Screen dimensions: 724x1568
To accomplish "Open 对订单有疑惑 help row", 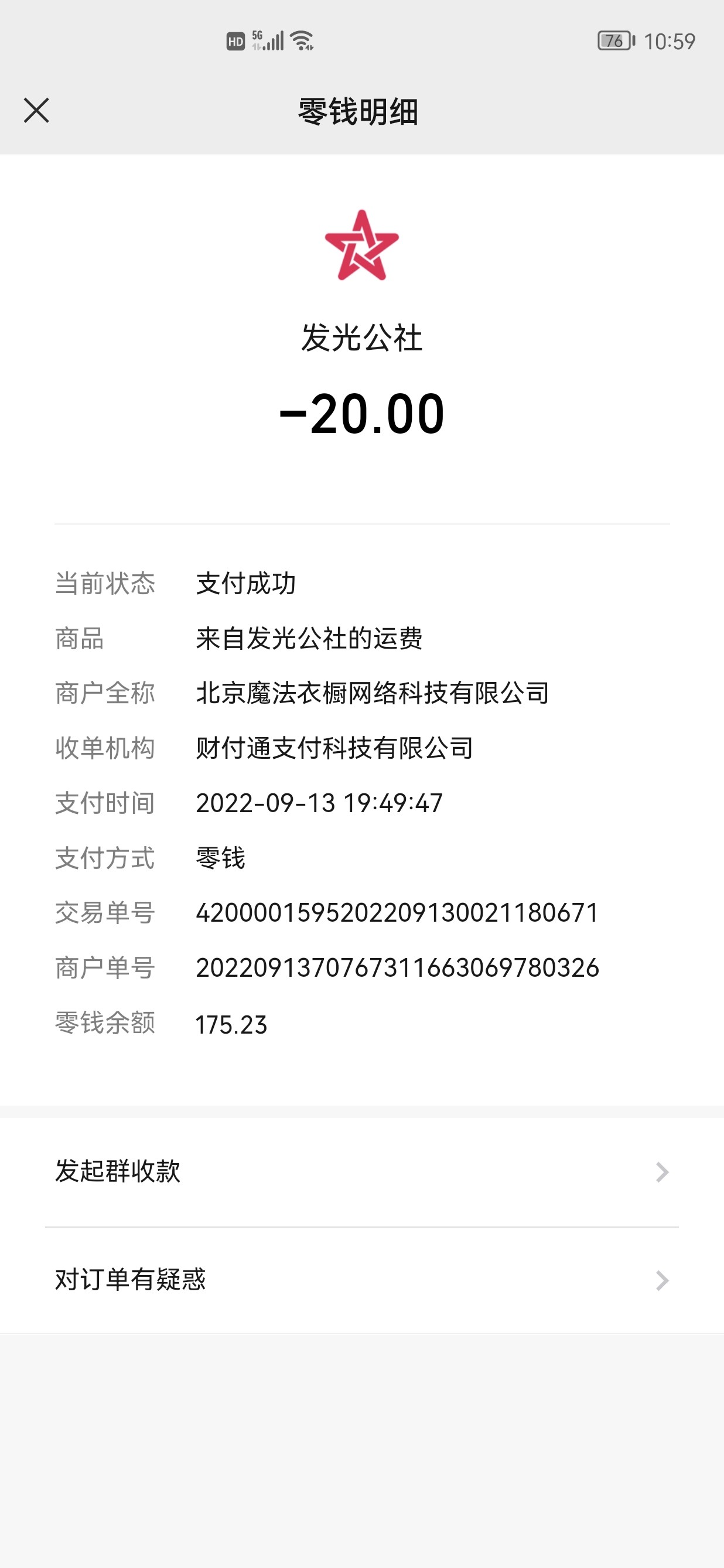I will click(x=361, y=1280).
